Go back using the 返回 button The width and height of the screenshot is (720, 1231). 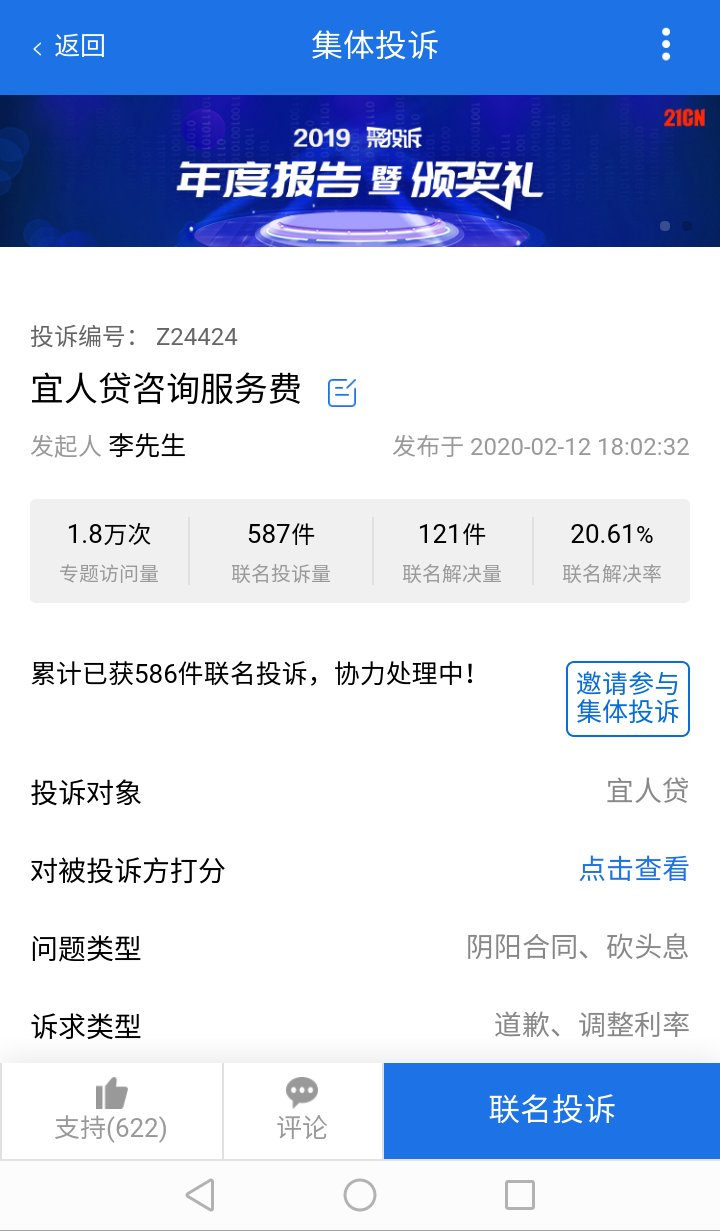pyautogui.click(x=68, y=46)
